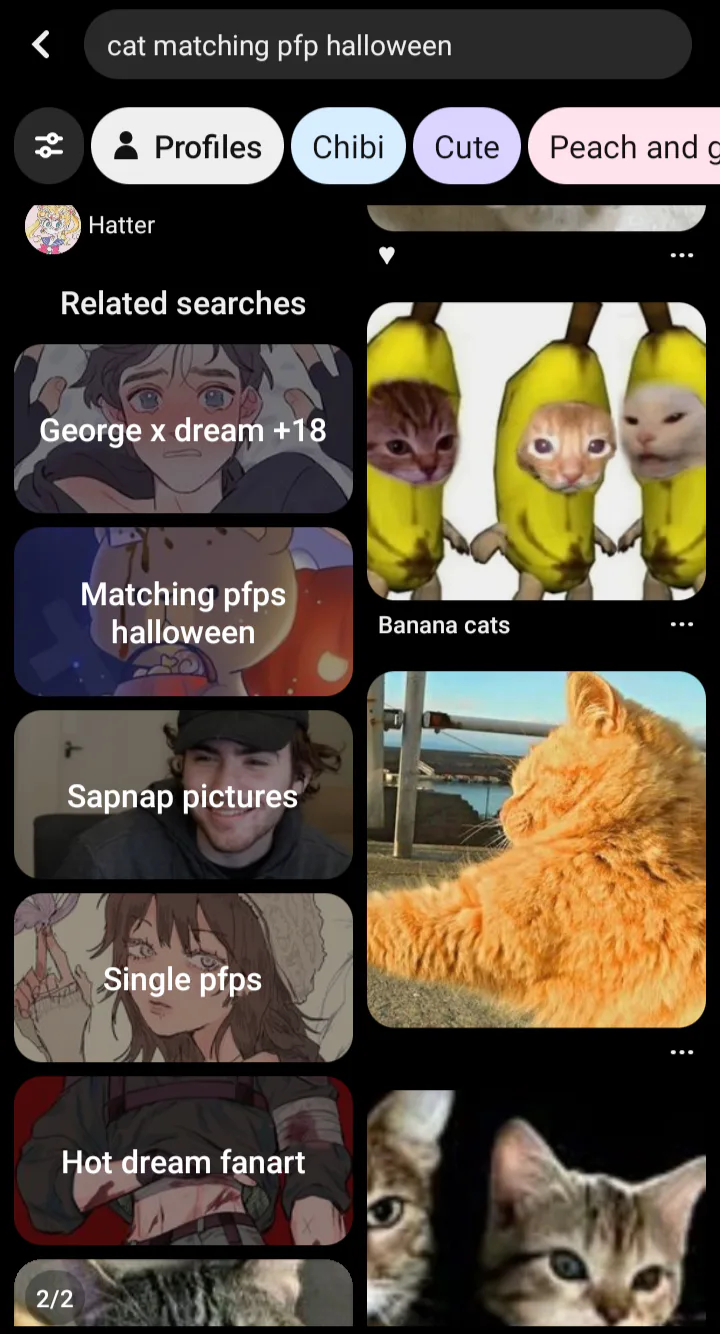Search related George x dream +18
Image resolution: width=720 pixels, height=1334 pixels.
(x=183, y=430)
